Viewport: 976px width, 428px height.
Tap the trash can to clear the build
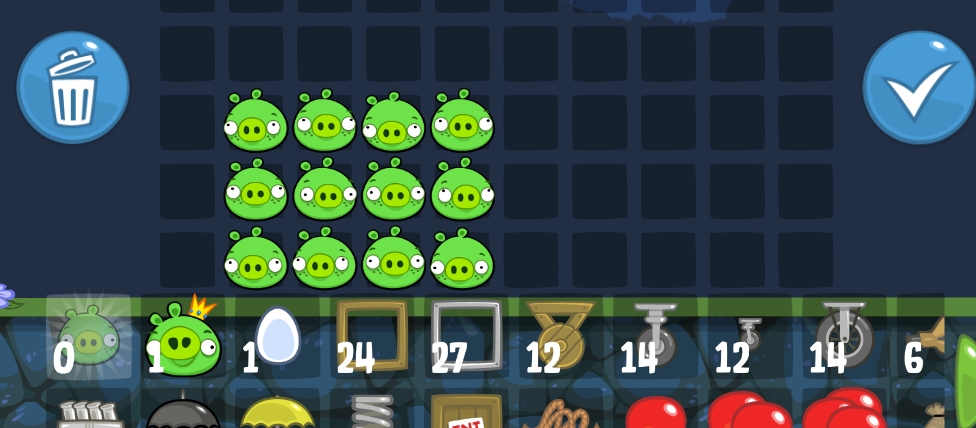72,87
